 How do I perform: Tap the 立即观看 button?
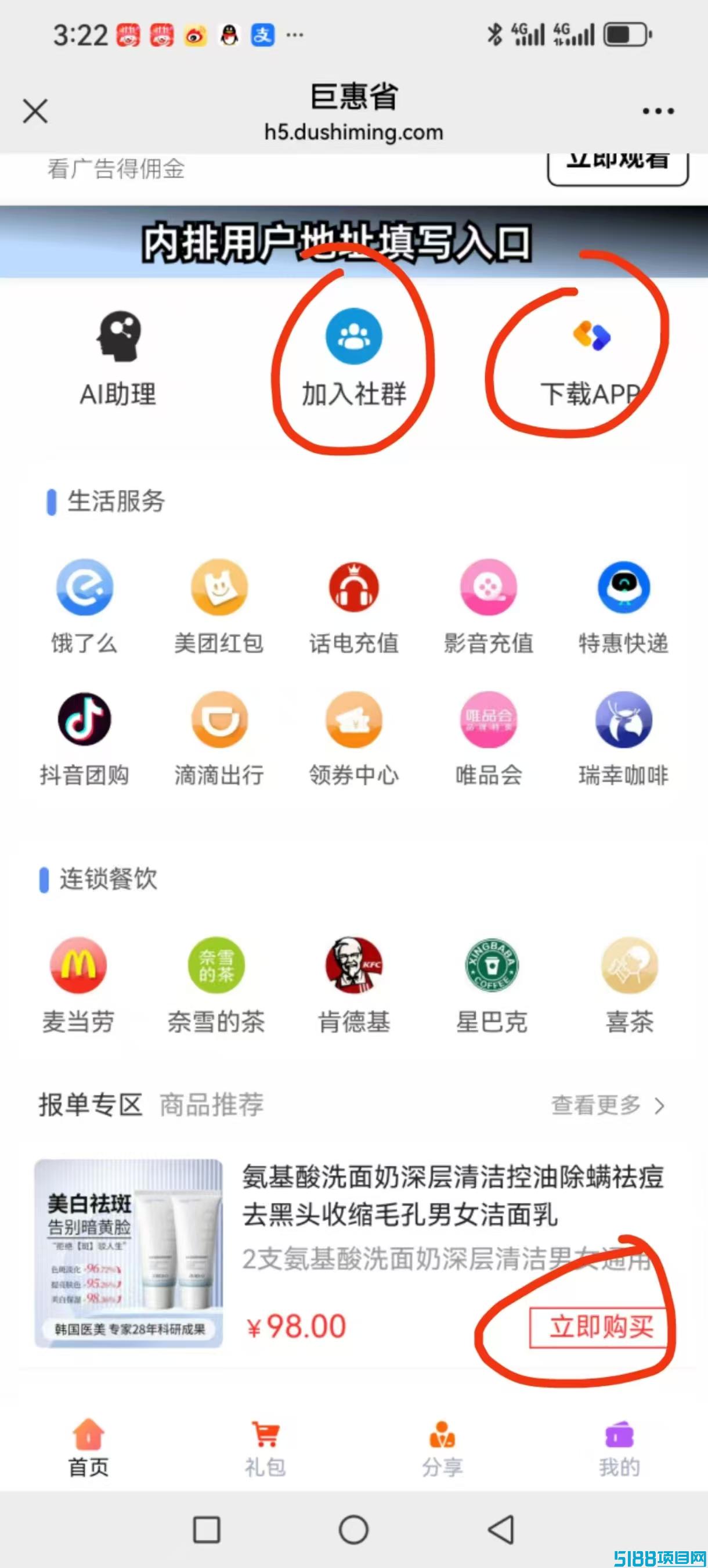(x=617, y=165)
